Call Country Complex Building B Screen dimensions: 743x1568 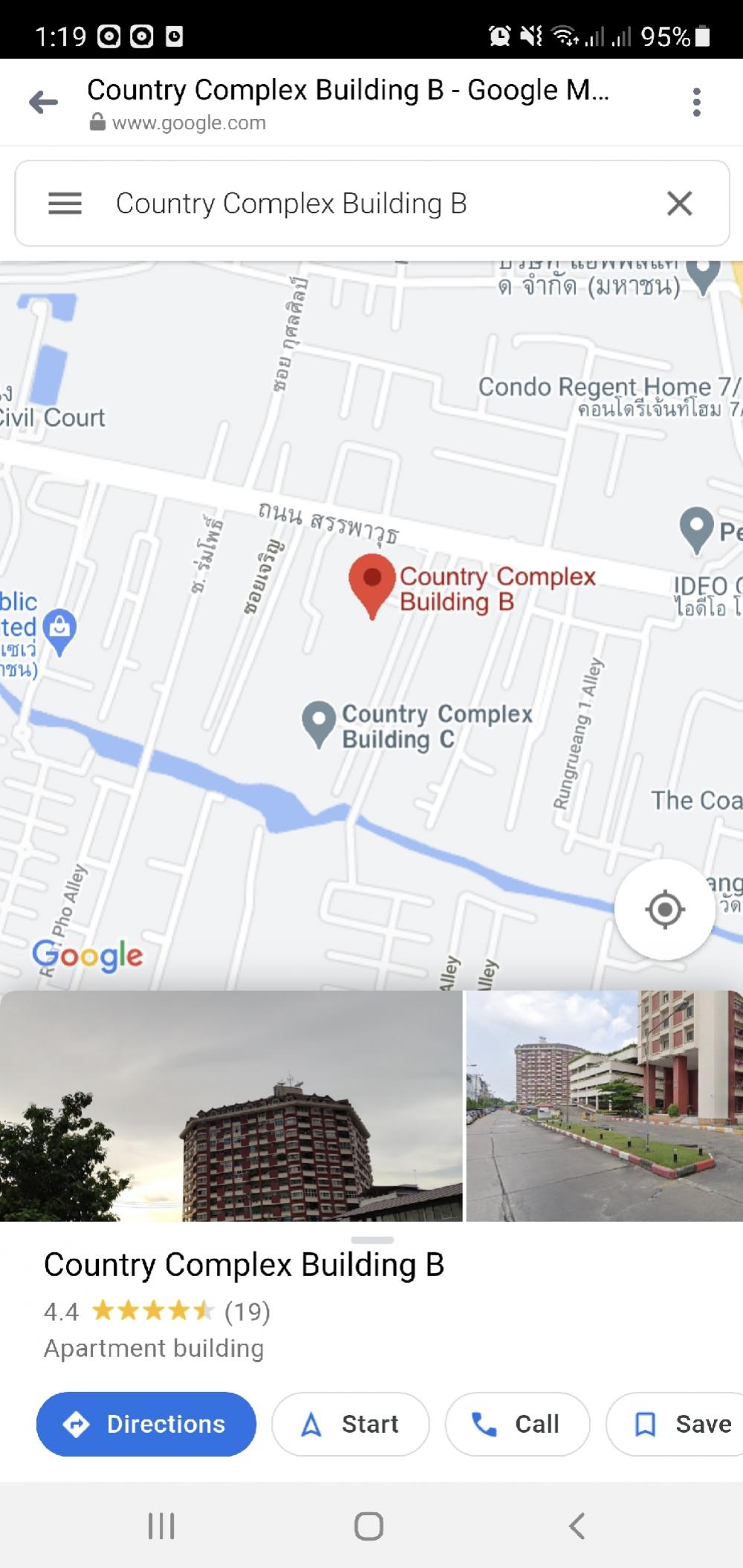tap(517, 1424)
